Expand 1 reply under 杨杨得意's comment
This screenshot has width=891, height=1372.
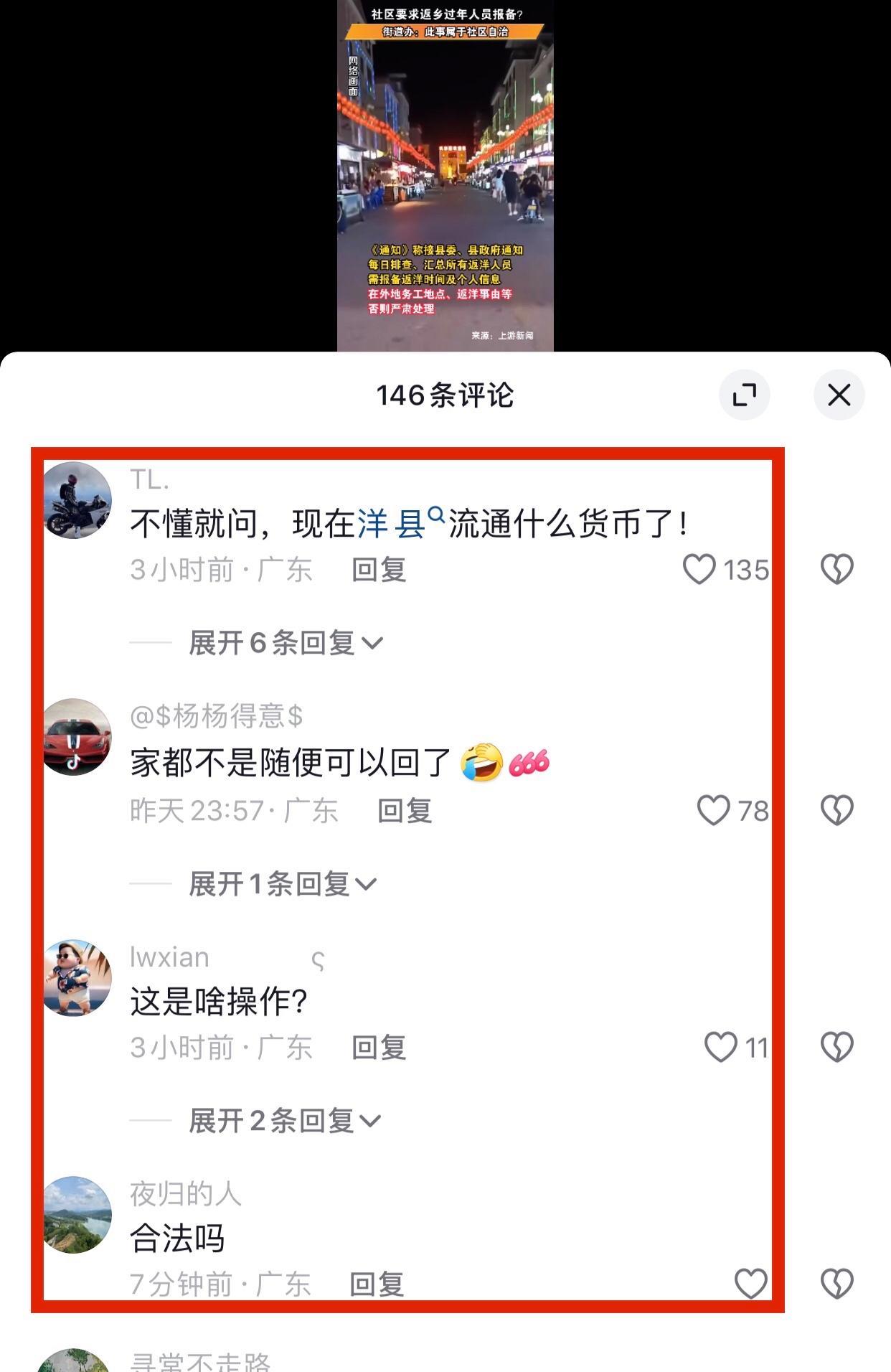tap(283, 884)
